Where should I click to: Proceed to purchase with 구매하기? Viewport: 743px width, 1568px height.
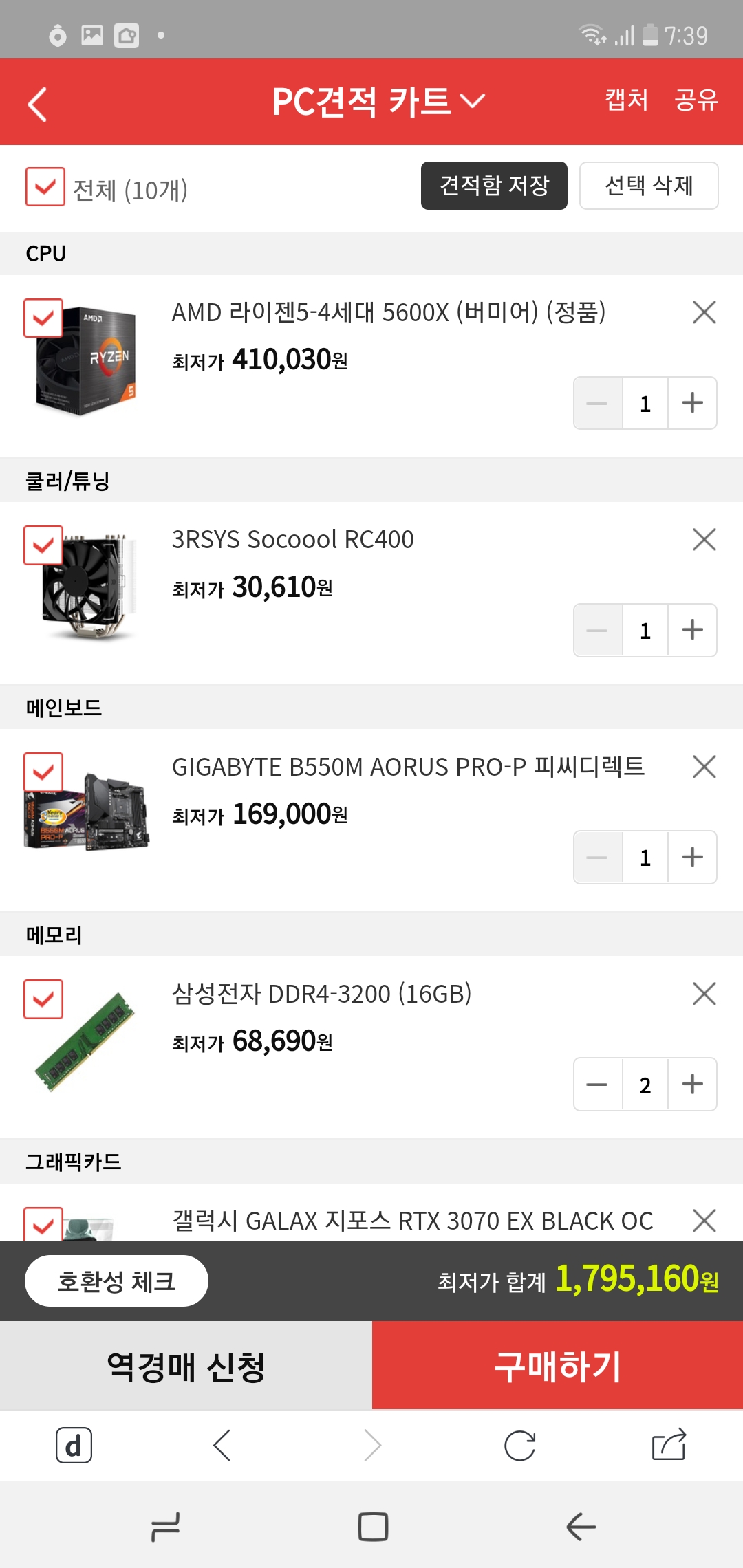point(557,1366)
